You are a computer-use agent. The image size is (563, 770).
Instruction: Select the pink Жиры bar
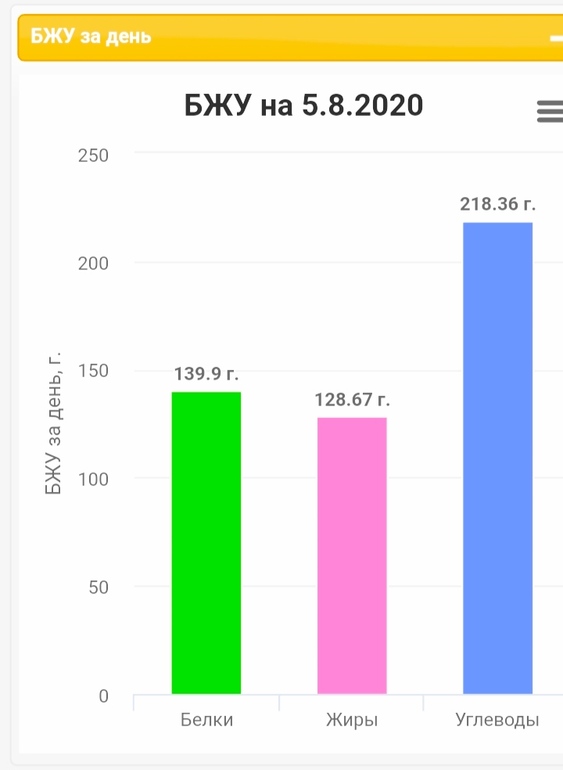click(352, 555)
